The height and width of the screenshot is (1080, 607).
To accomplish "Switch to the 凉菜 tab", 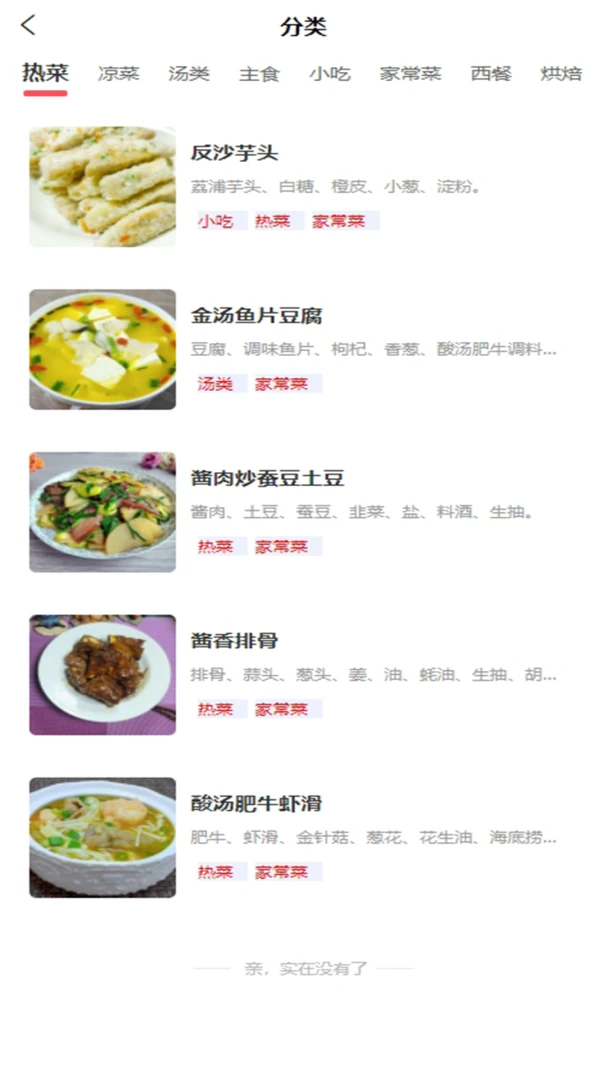I will (119, 74).
